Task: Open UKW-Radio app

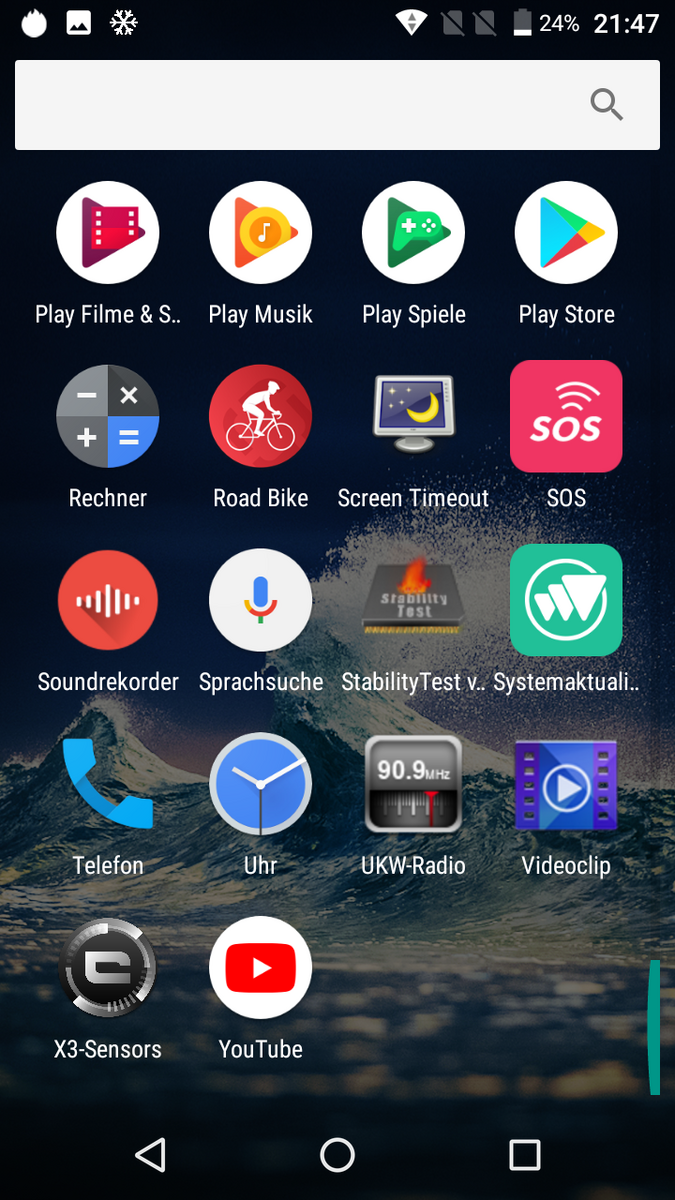Action: (x=413, y=784)
